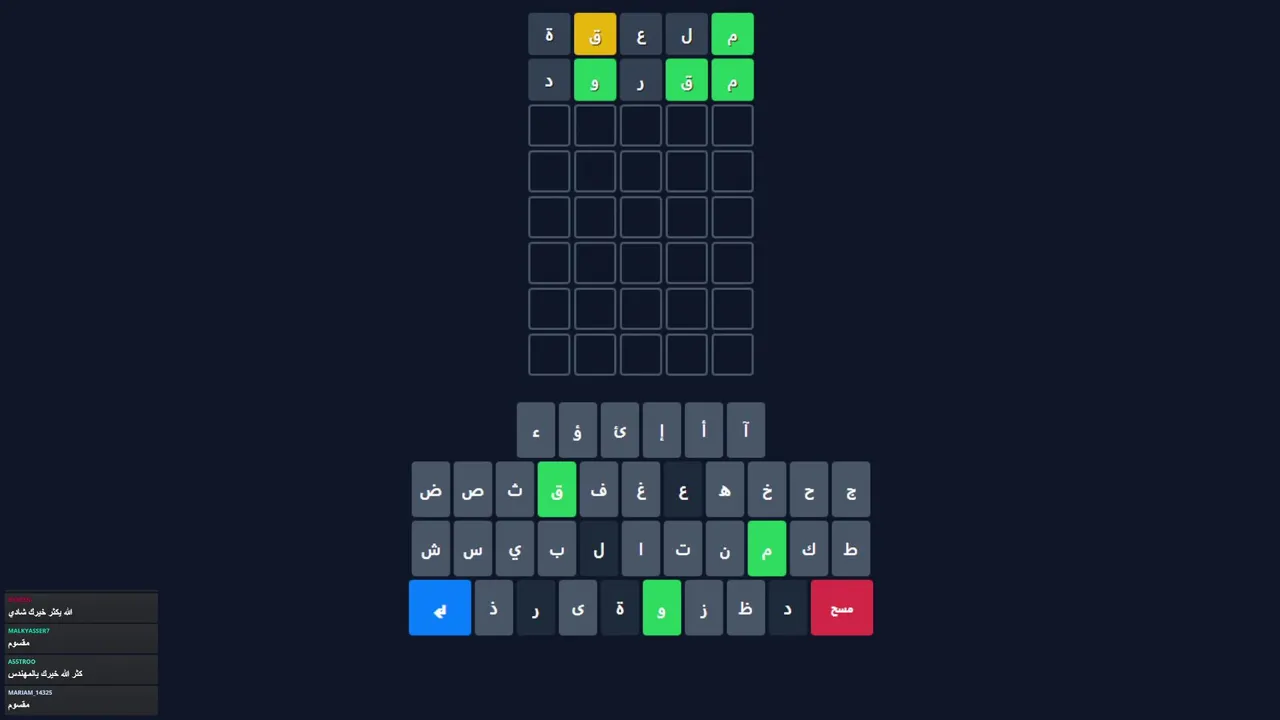The height and width of the screenshot is (720, 1280).
Task: Select the letter ن key
Action: click(725, 549)
